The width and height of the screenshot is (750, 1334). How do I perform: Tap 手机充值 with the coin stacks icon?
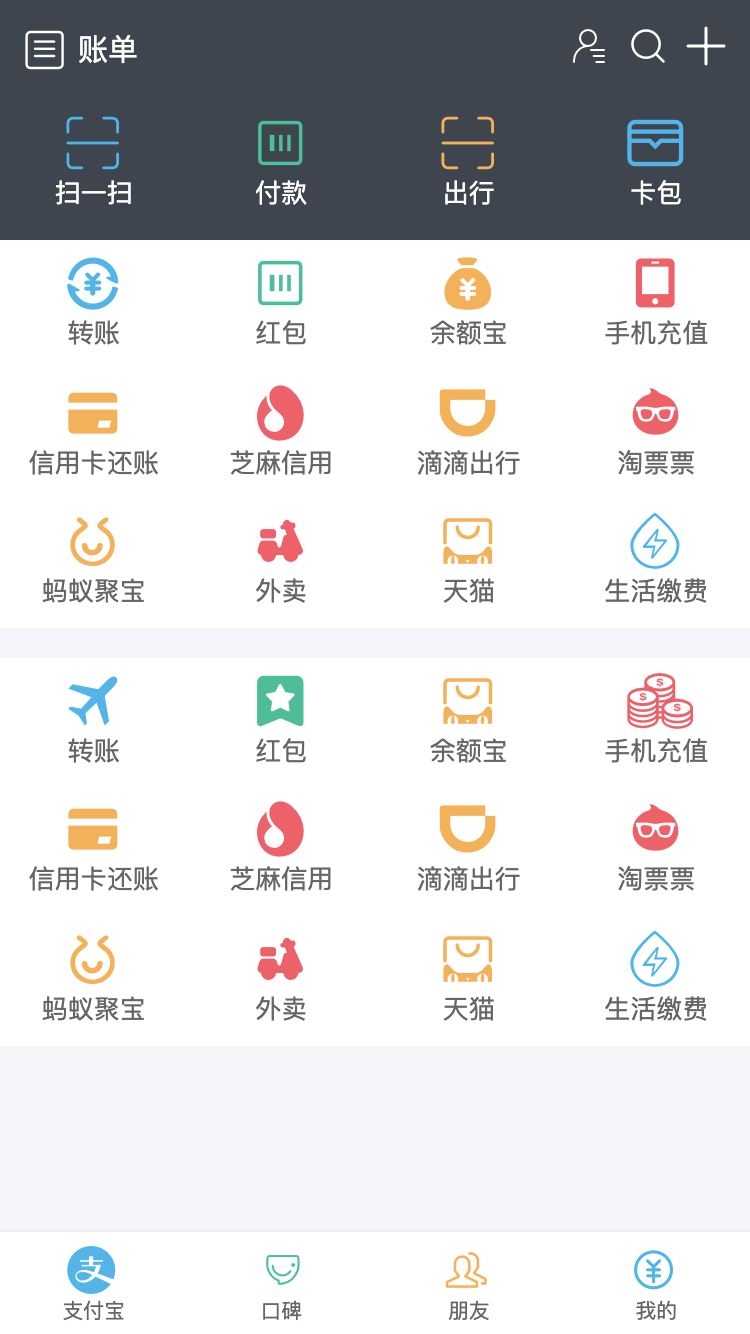[x=655, y=720]
